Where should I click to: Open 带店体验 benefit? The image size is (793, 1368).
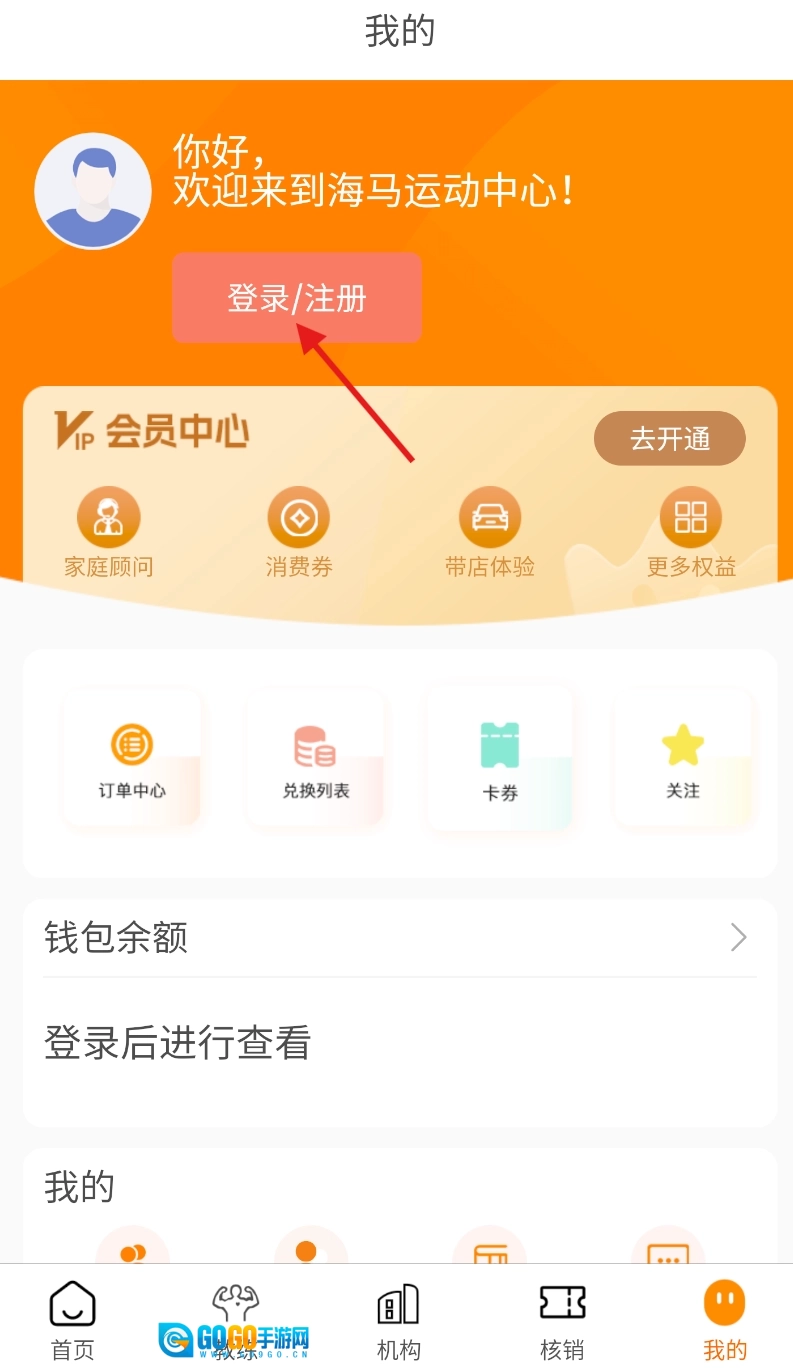click(489, 532)
